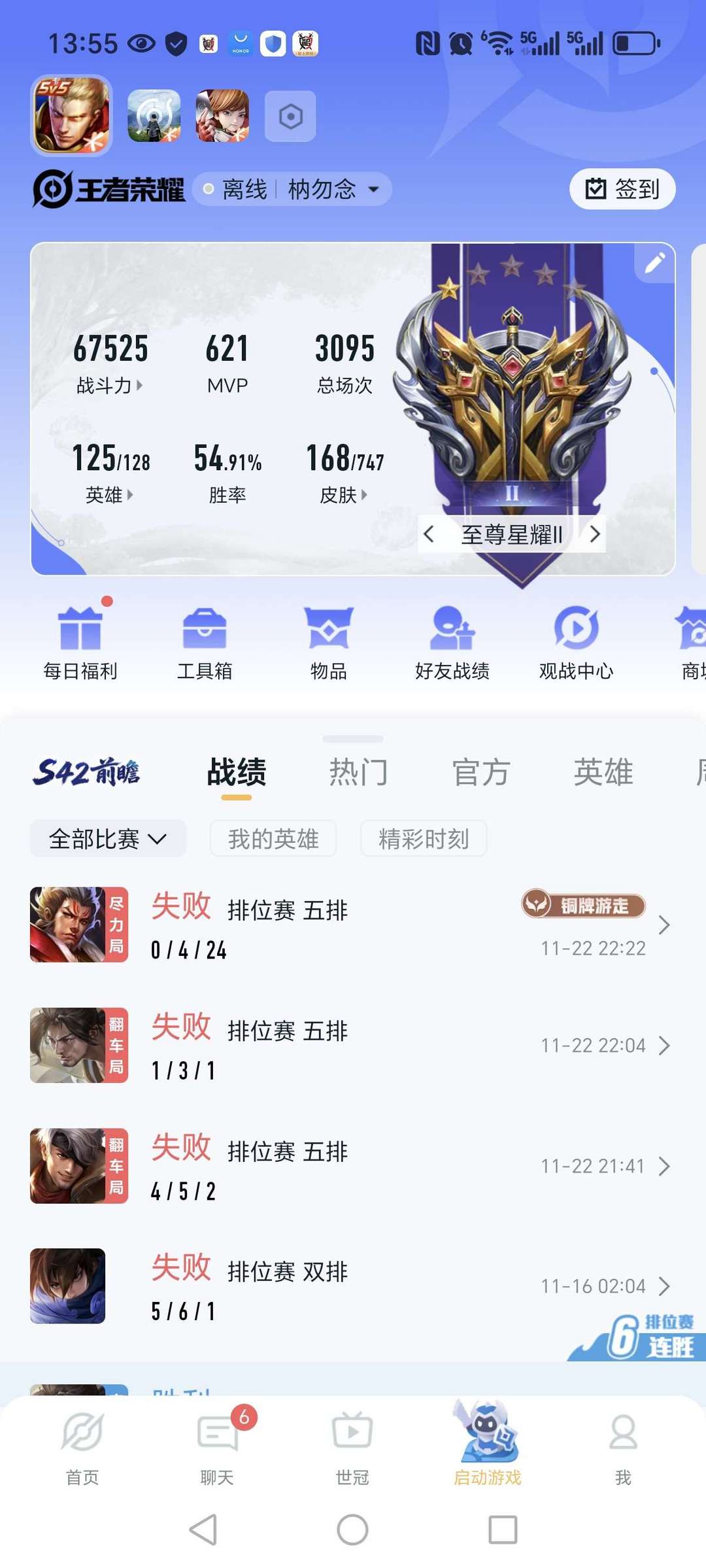Switch to the 官方 tab
Viewport: 706px width, 1568px height.
coord(480,772)
